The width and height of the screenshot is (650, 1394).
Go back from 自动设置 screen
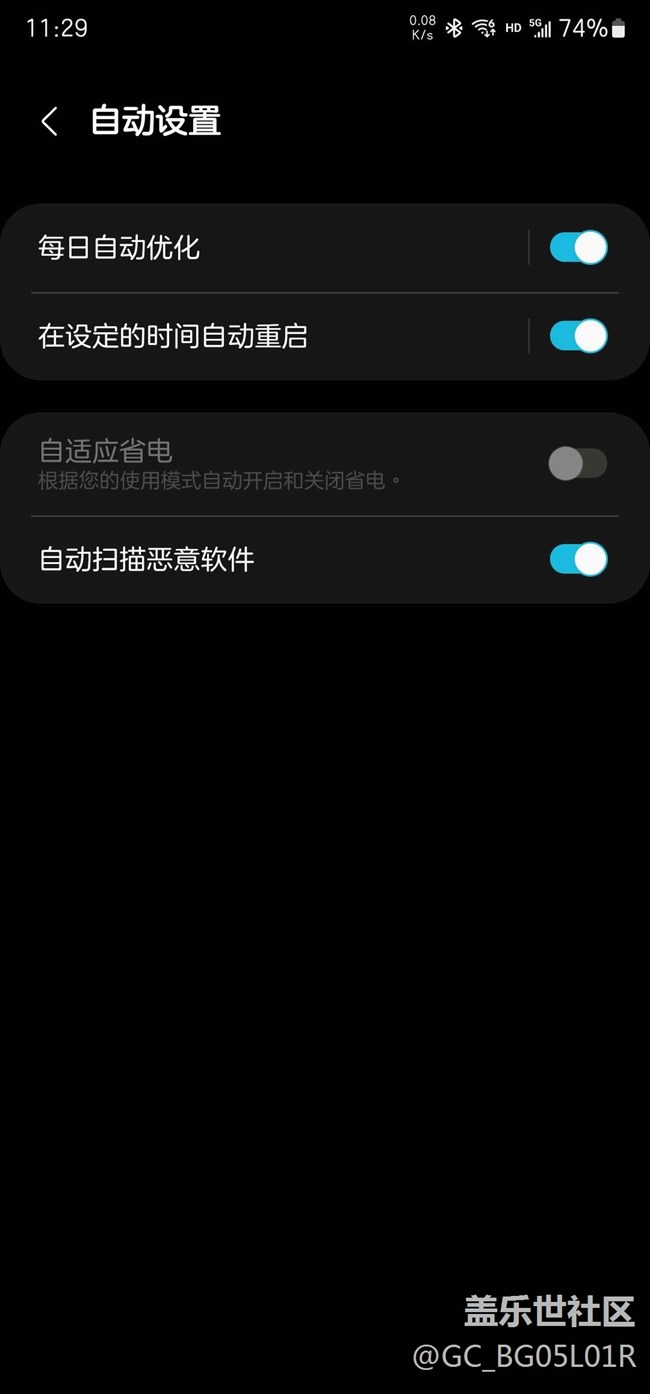49,122
